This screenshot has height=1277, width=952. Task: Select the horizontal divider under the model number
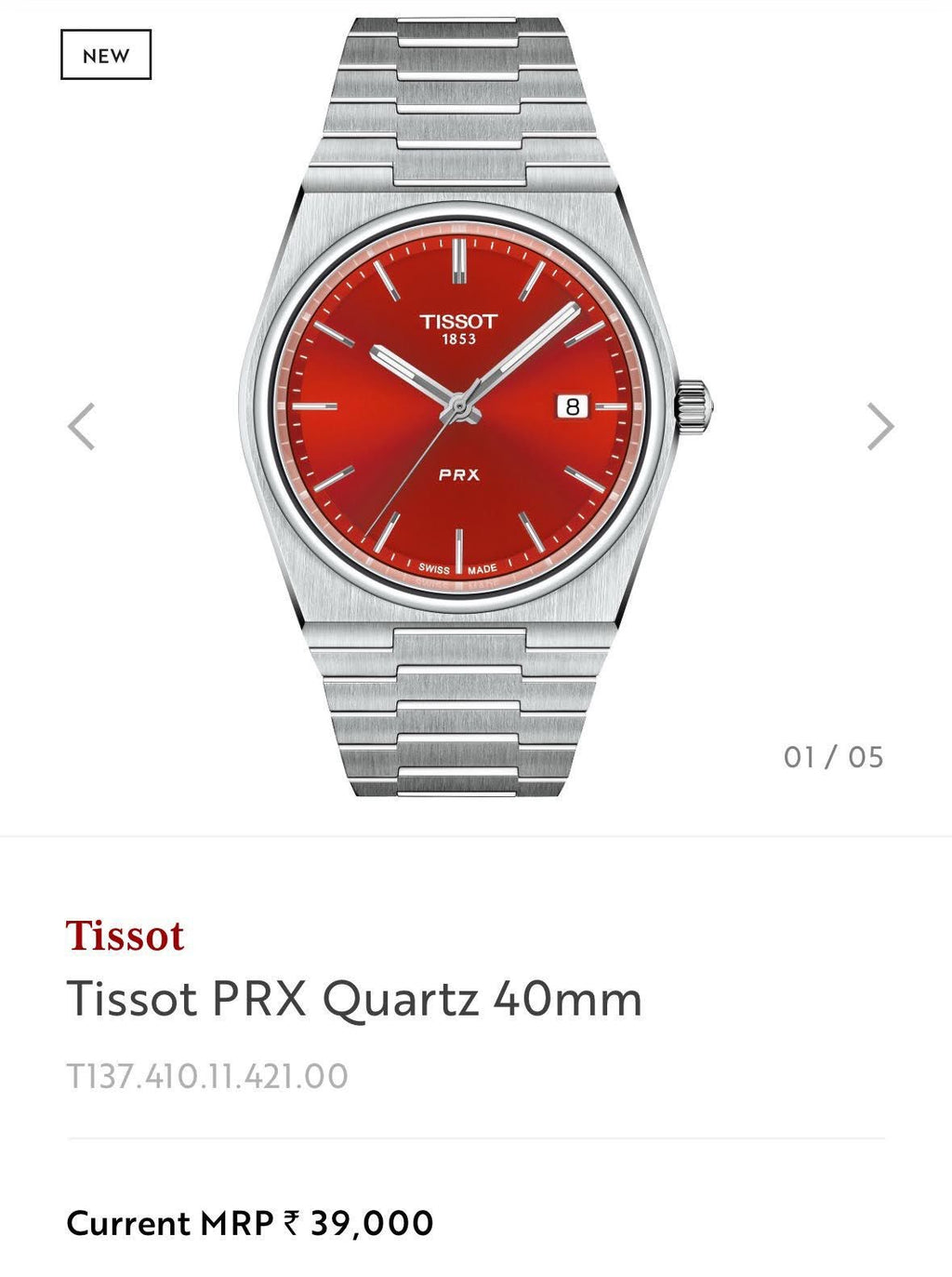[x=476, y=1138]
